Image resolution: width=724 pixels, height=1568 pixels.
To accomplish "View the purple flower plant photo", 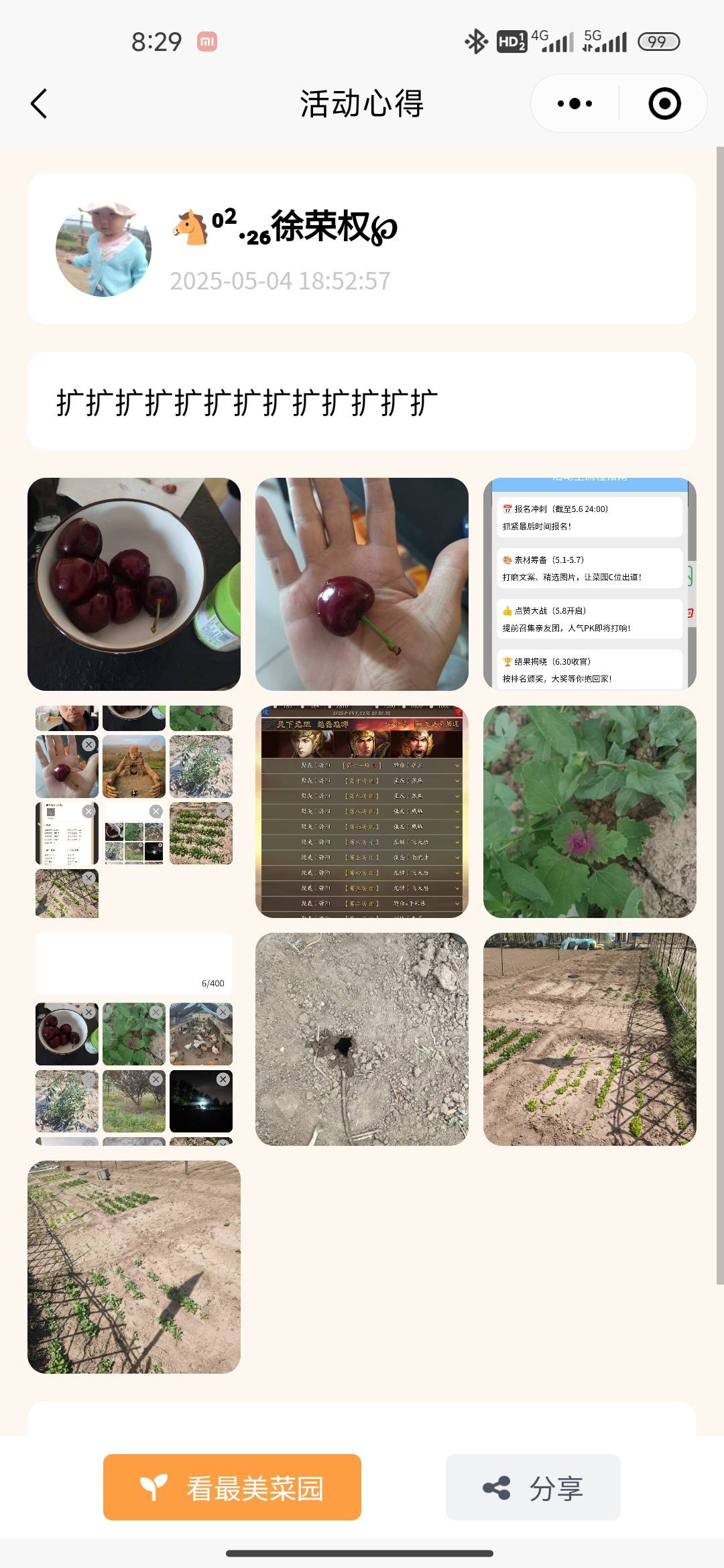I will point(590,811).
